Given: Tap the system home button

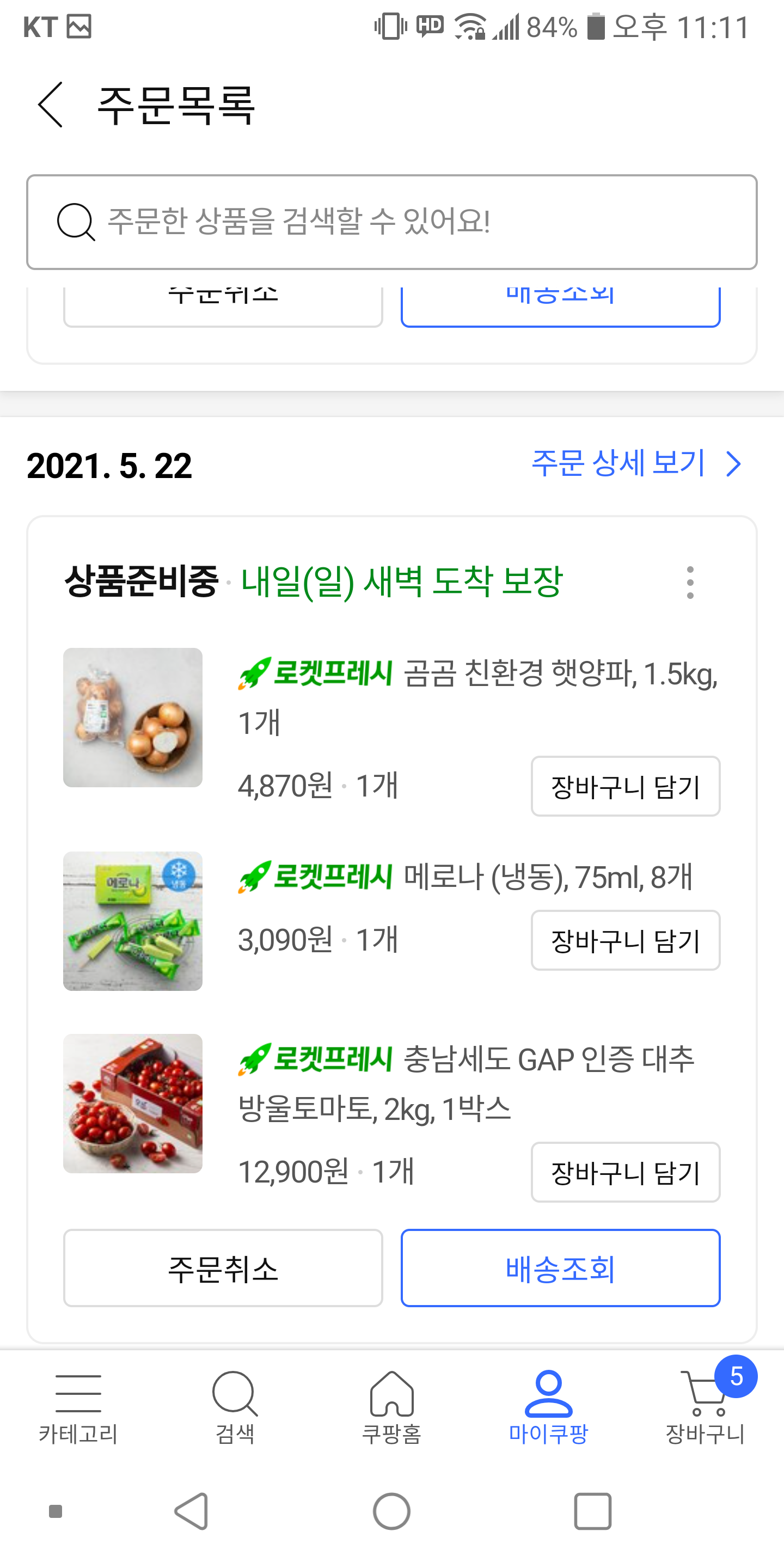Looking at the screenshot, I should coord(392,1511).
